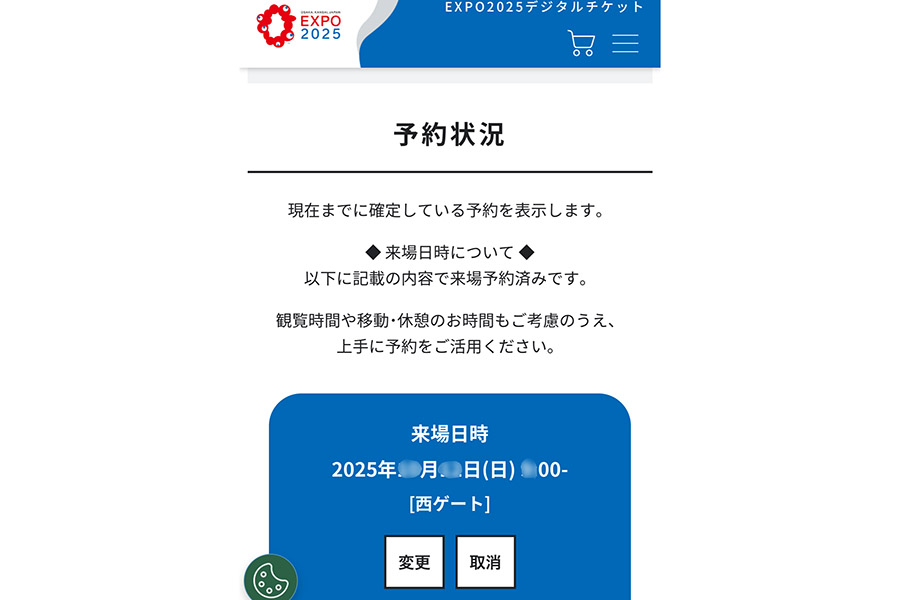This screenshot has height=600, width=900.
Task: Open the cookie settings icon
Action: pos(269,580)
